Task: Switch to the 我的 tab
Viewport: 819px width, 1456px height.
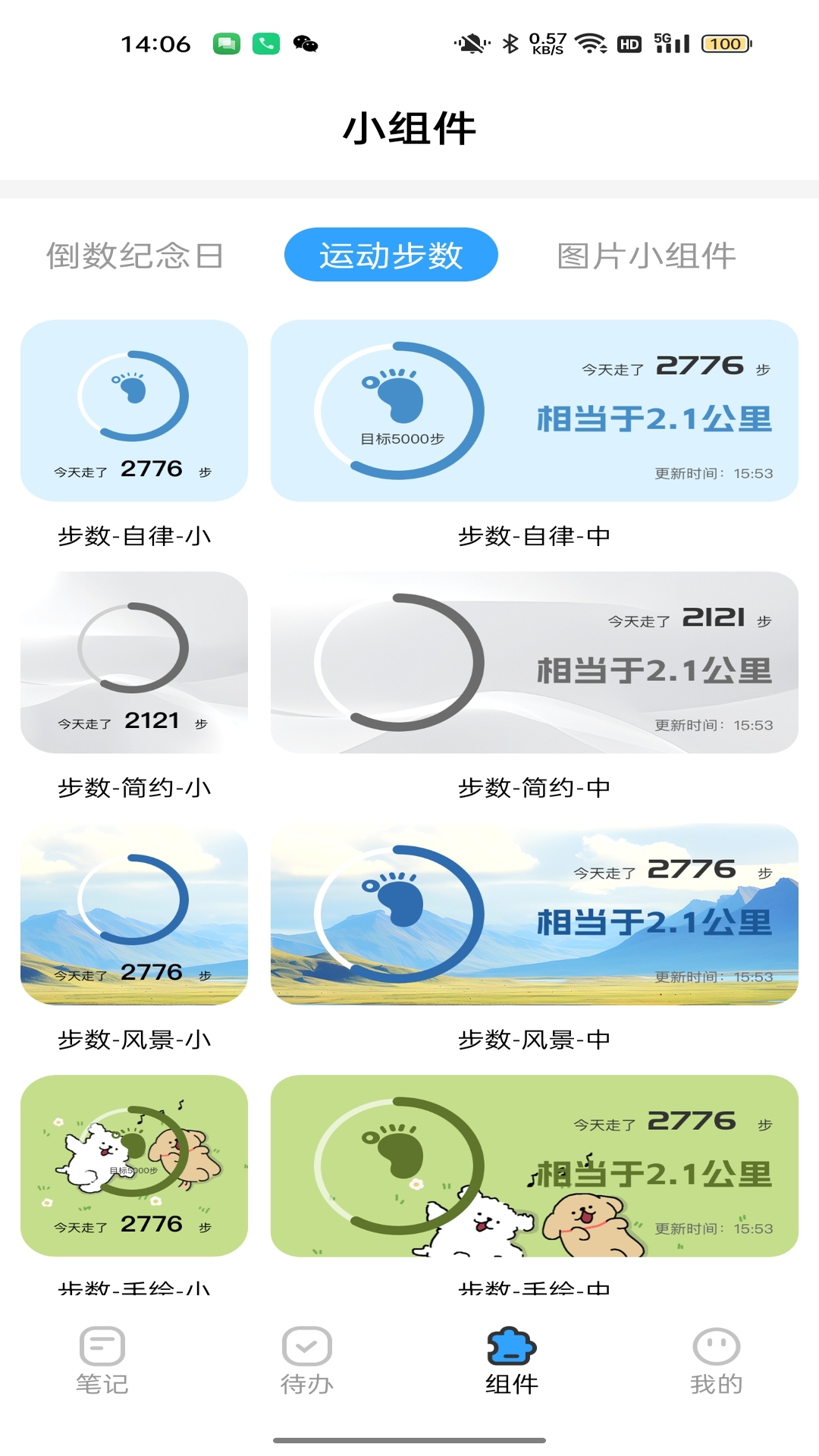Action: [x=717, y=1360]
